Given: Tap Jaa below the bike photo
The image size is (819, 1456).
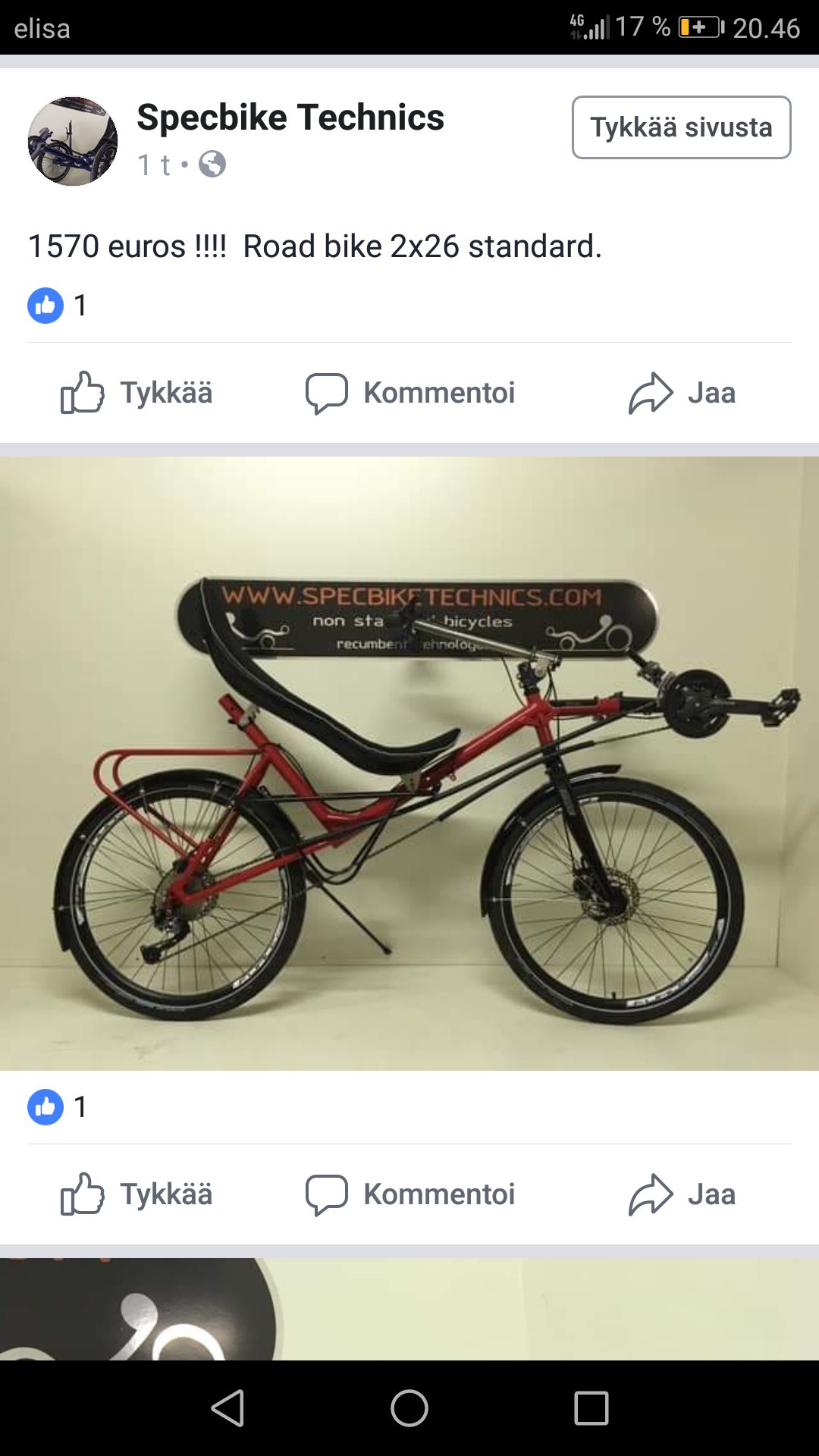Looking at the screenshot, I should pyautogui.click(x=682, y=1194).
